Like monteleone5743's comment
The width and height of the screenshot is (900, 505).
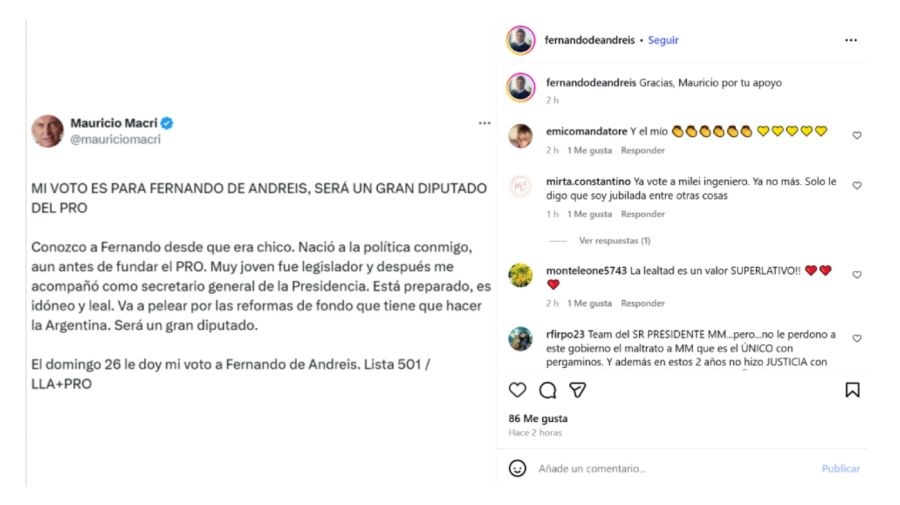click(x=857, y=274)
